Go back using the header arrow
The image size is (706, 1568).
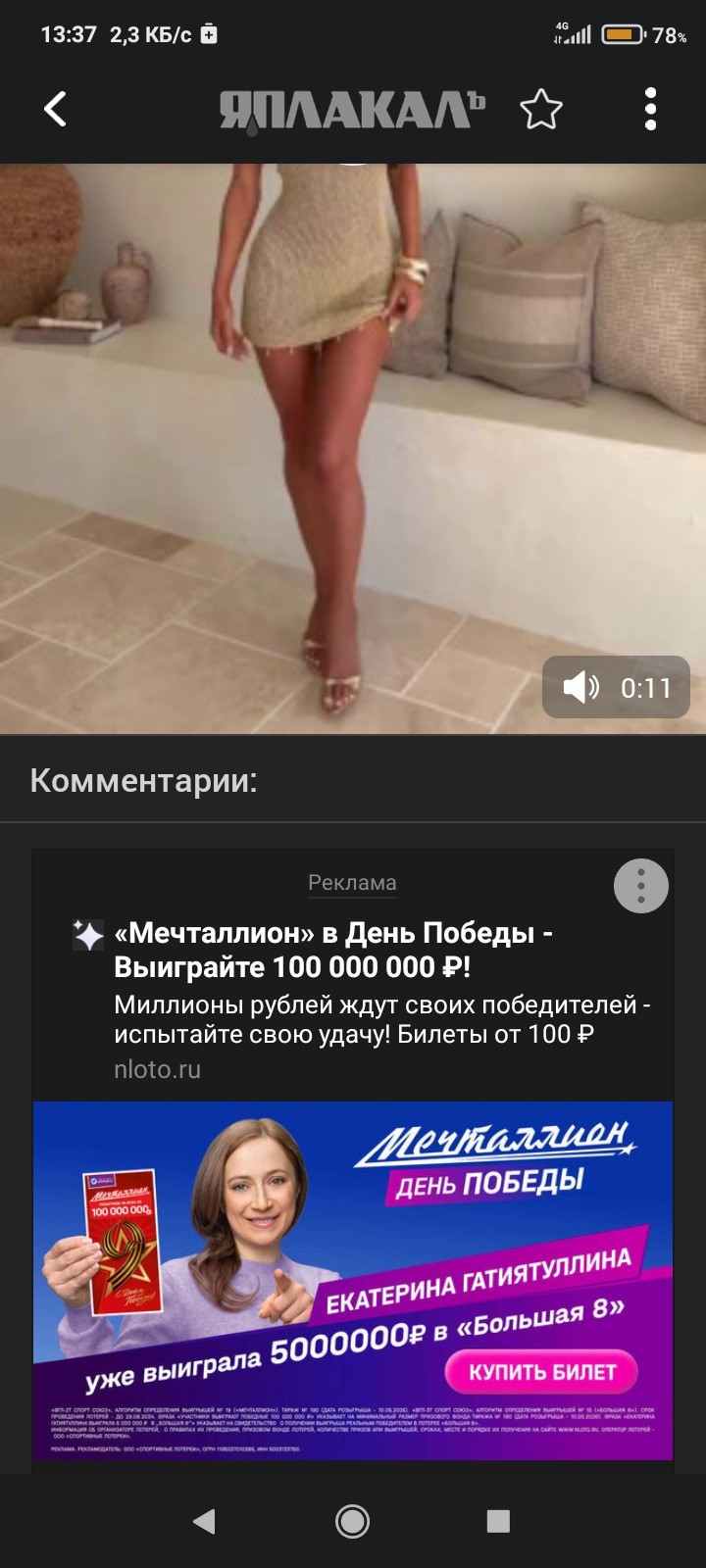[x=56, y=109]
